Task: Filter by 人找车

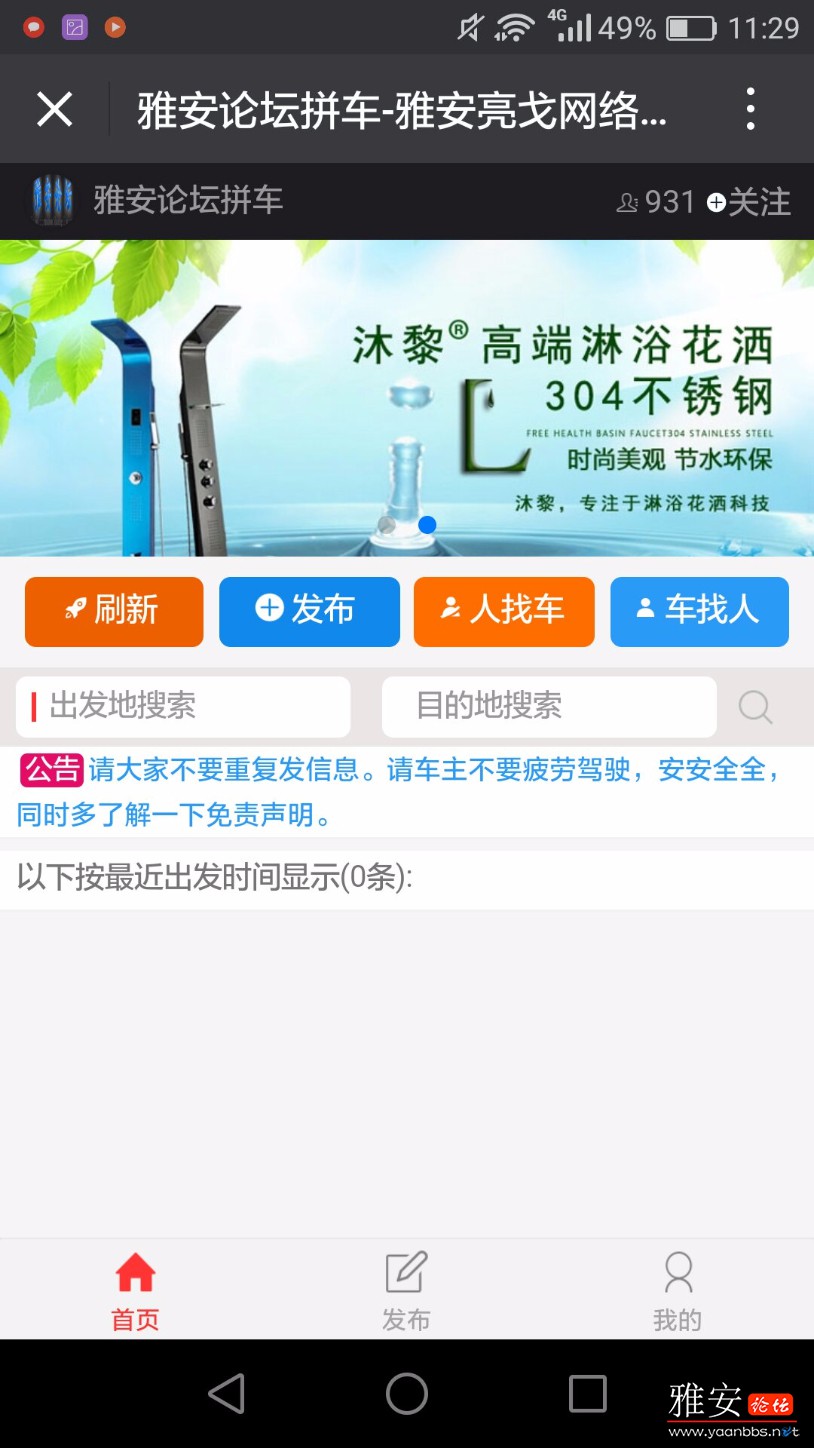Action: [x=504, y=610]
